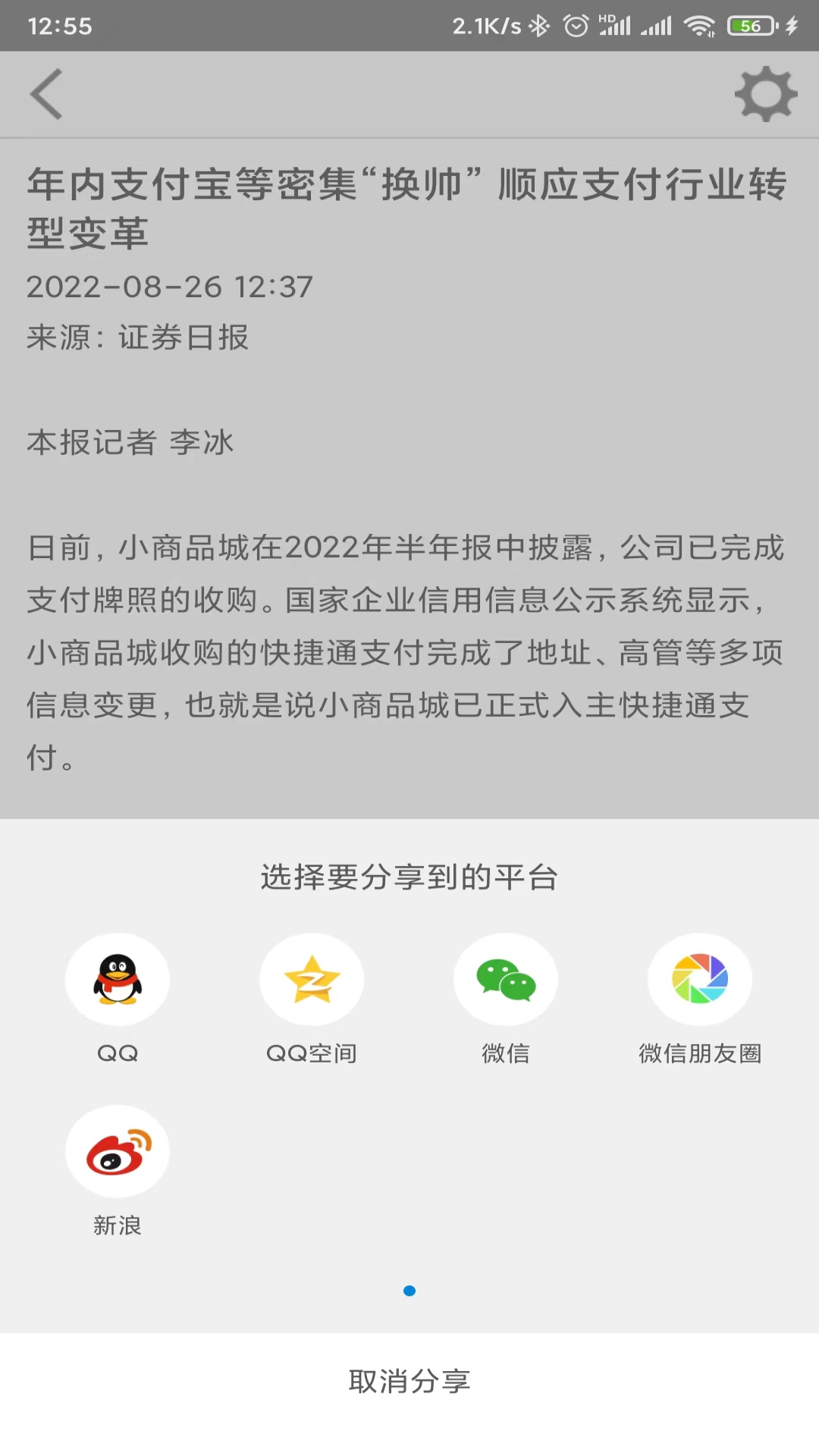
Task: Tap the alarm clock status icon
Action: (574, 25)
